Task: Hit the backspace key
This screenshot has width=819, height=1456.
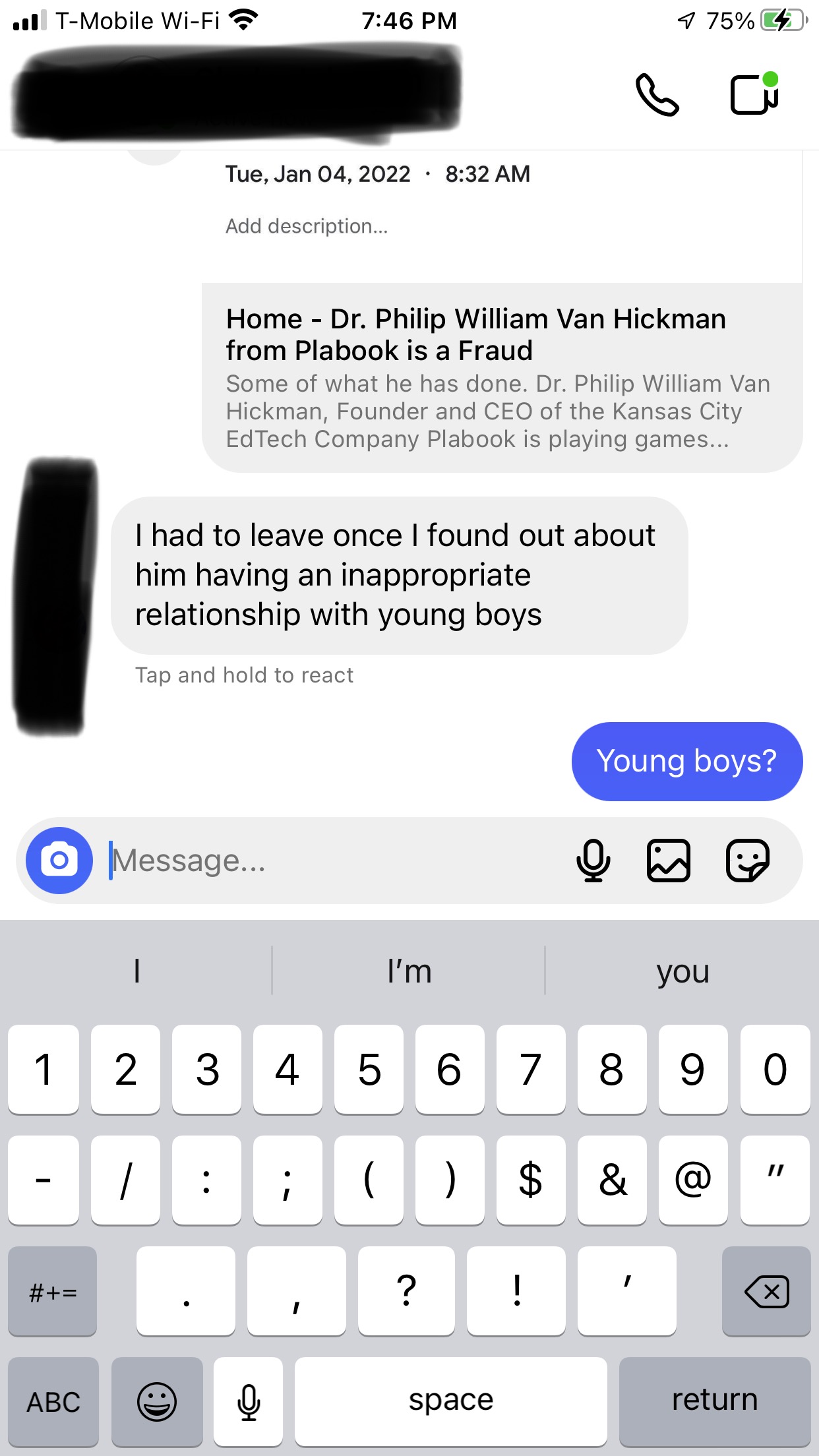Action: point(766,1291)
